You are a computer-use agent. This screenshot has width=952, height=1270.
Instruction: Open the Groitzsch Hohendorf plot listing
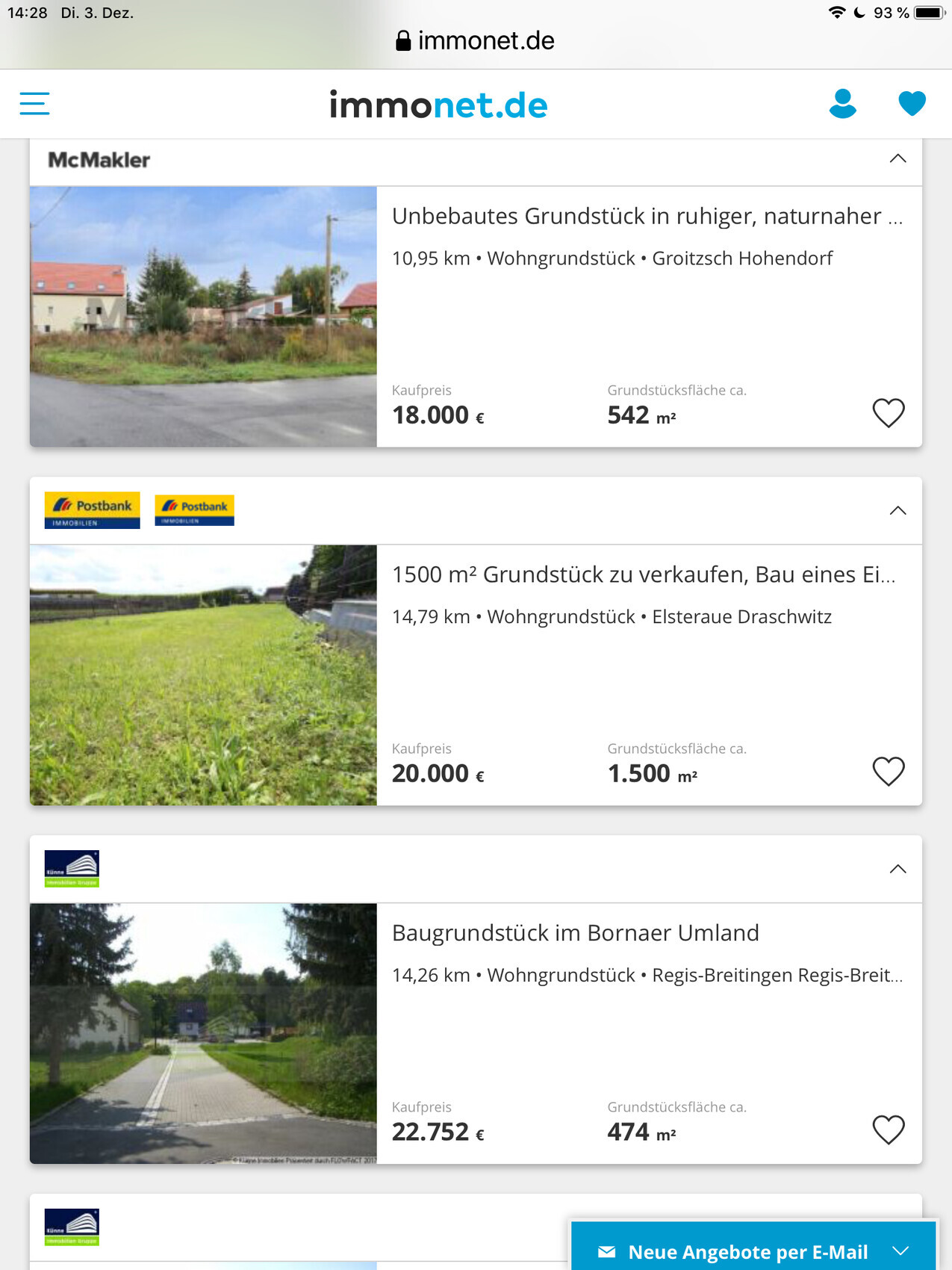click(647, 217)
